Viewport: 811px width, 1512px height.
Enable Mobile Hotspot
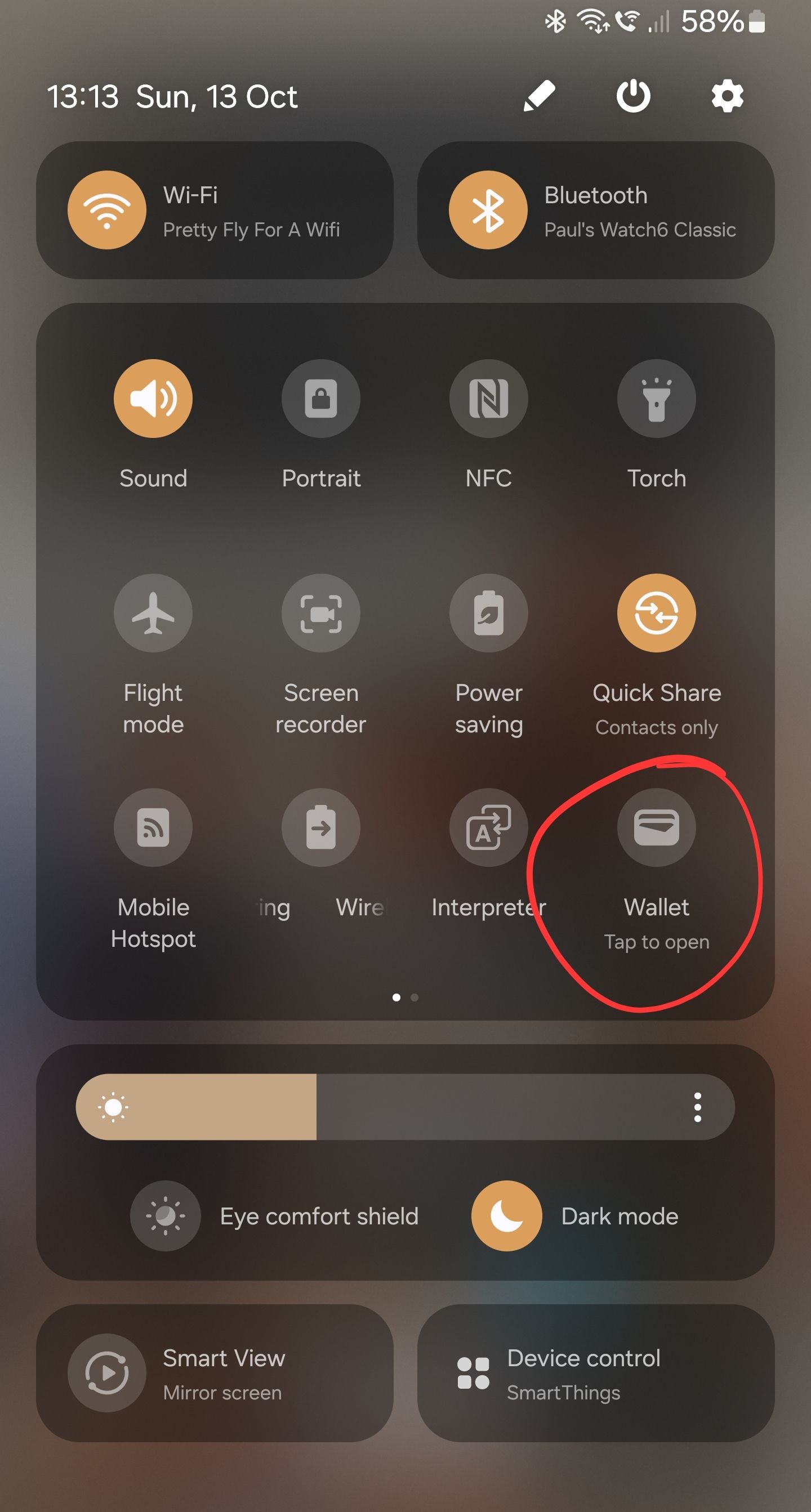[153, 827]
